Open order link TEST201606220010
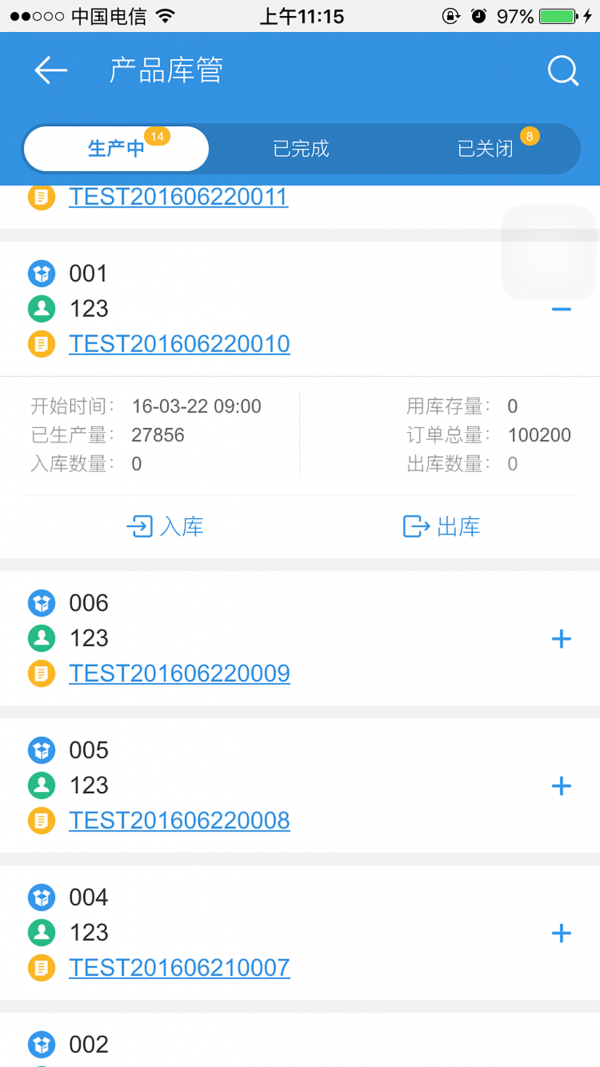 click(x=180, y=344)
